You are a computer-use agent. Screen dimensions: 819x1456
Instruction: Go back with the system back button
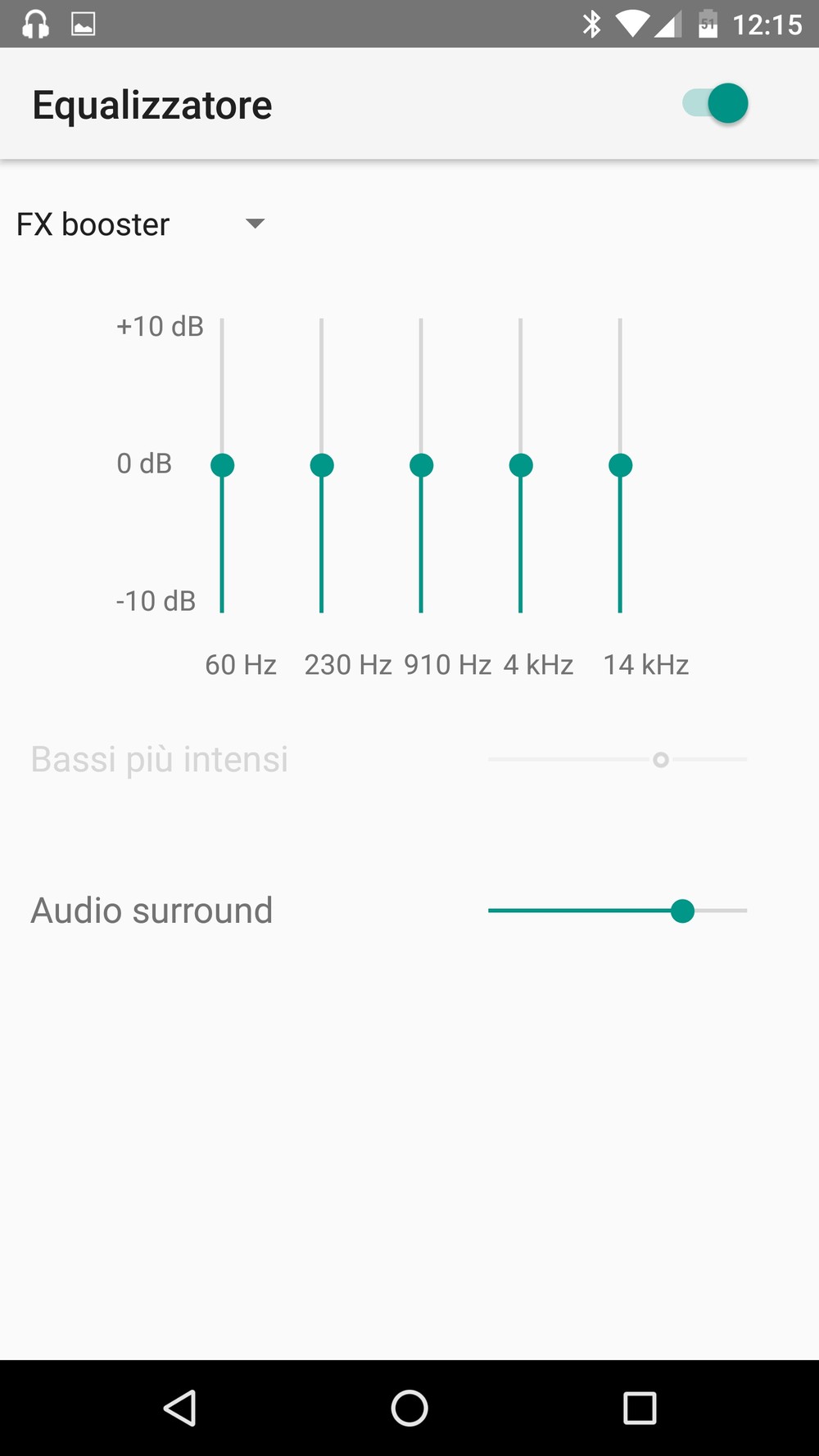[180, 1408]
